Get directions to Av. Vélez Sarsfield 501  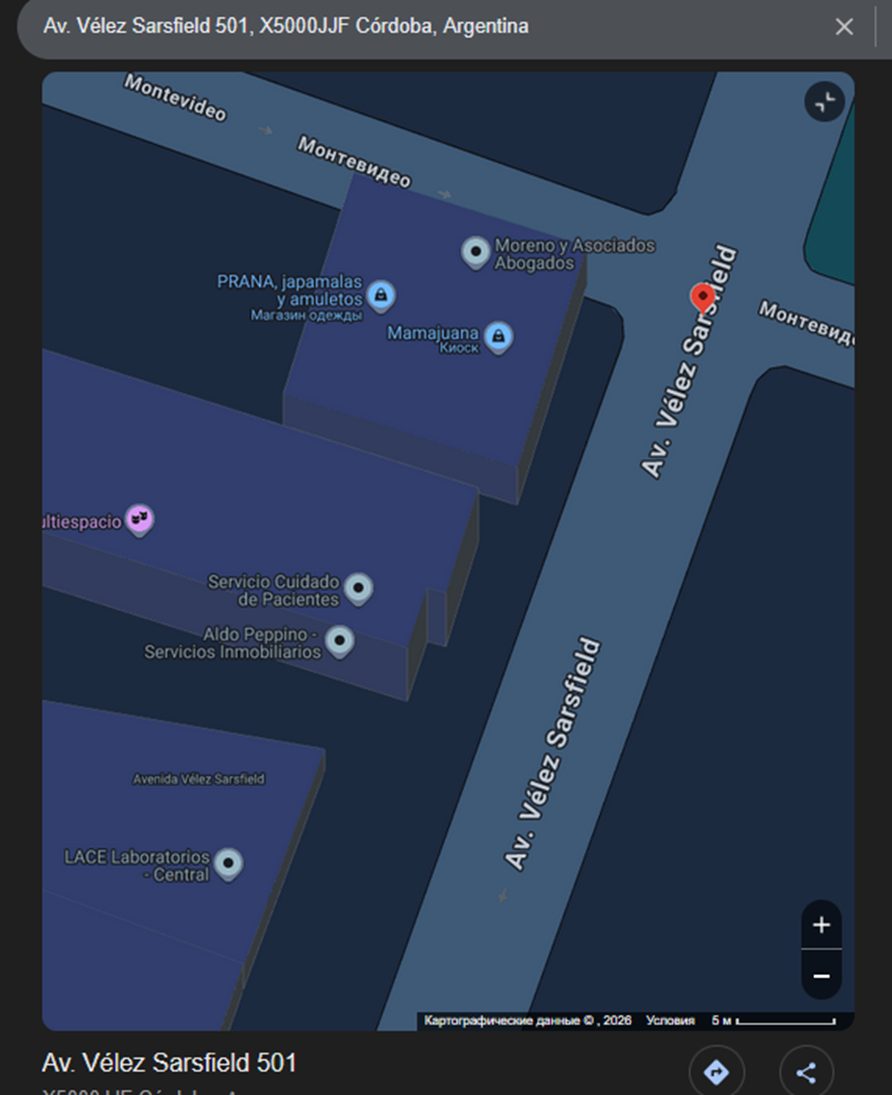(x=716, y=1072)
